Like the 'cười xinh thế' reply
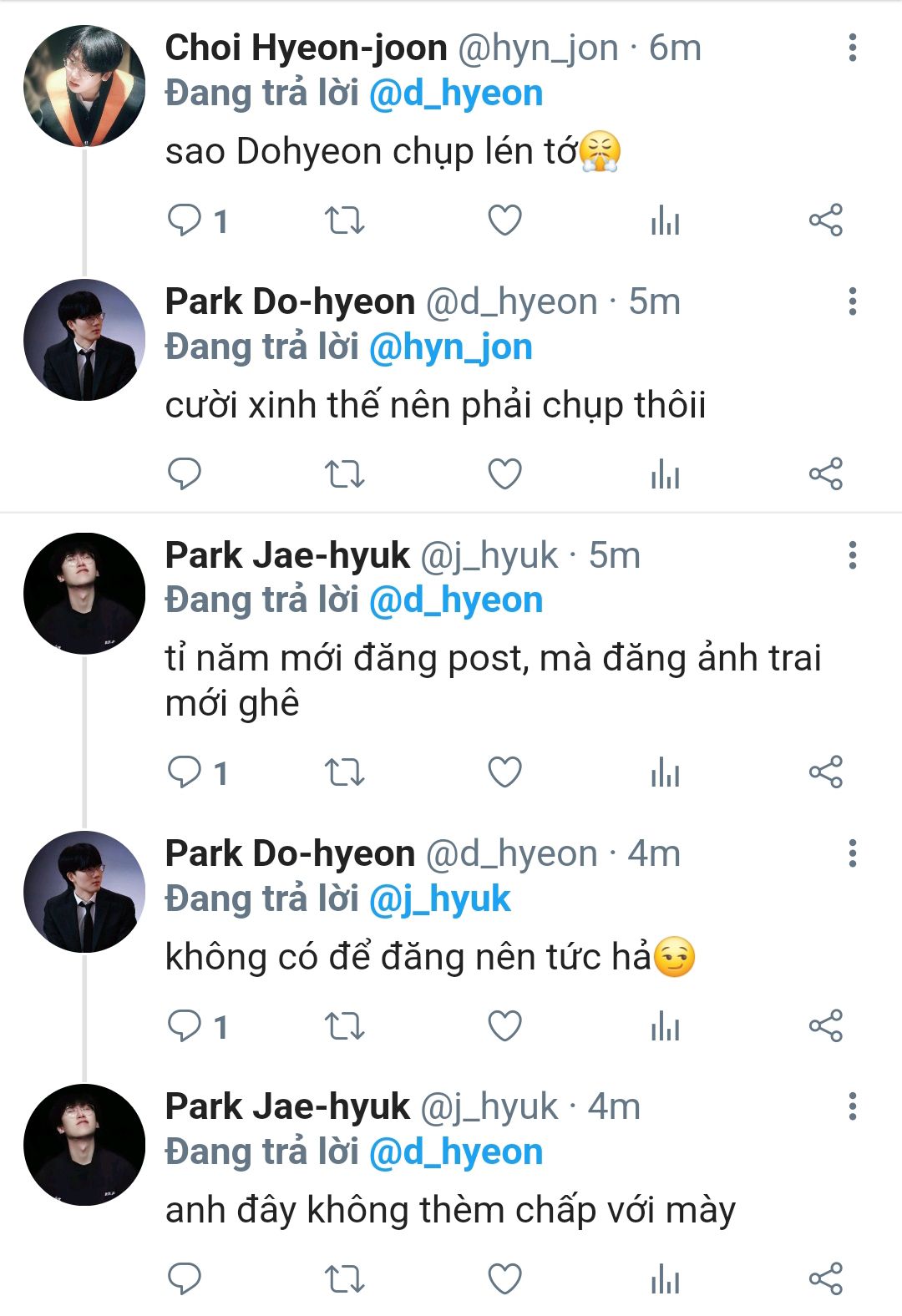902x1316 pixels. coord(504,474)
